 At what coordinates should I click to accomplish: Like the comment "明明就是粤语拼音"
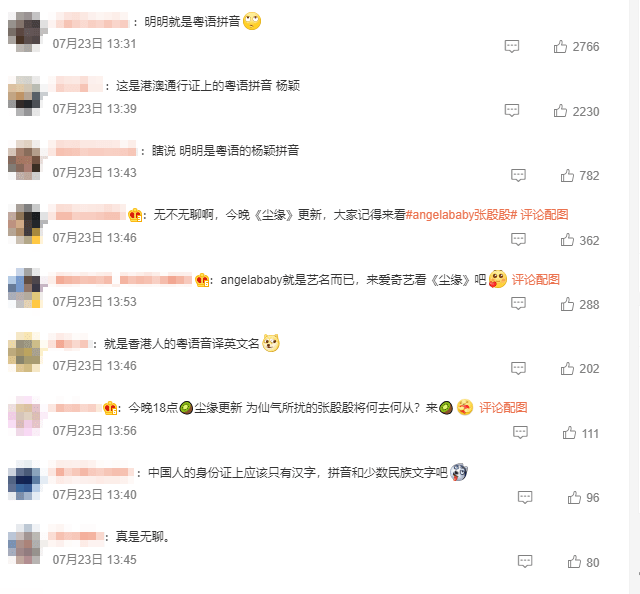(561, 47)
